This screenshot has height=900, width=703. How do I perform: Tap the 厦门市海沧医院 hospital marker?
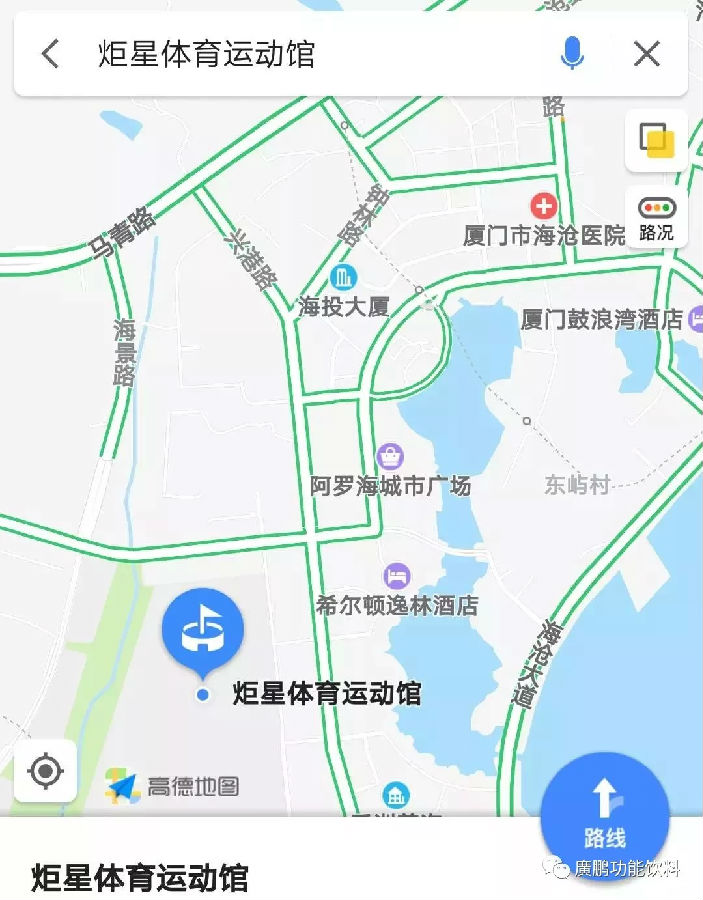click(x=543, y=207)
